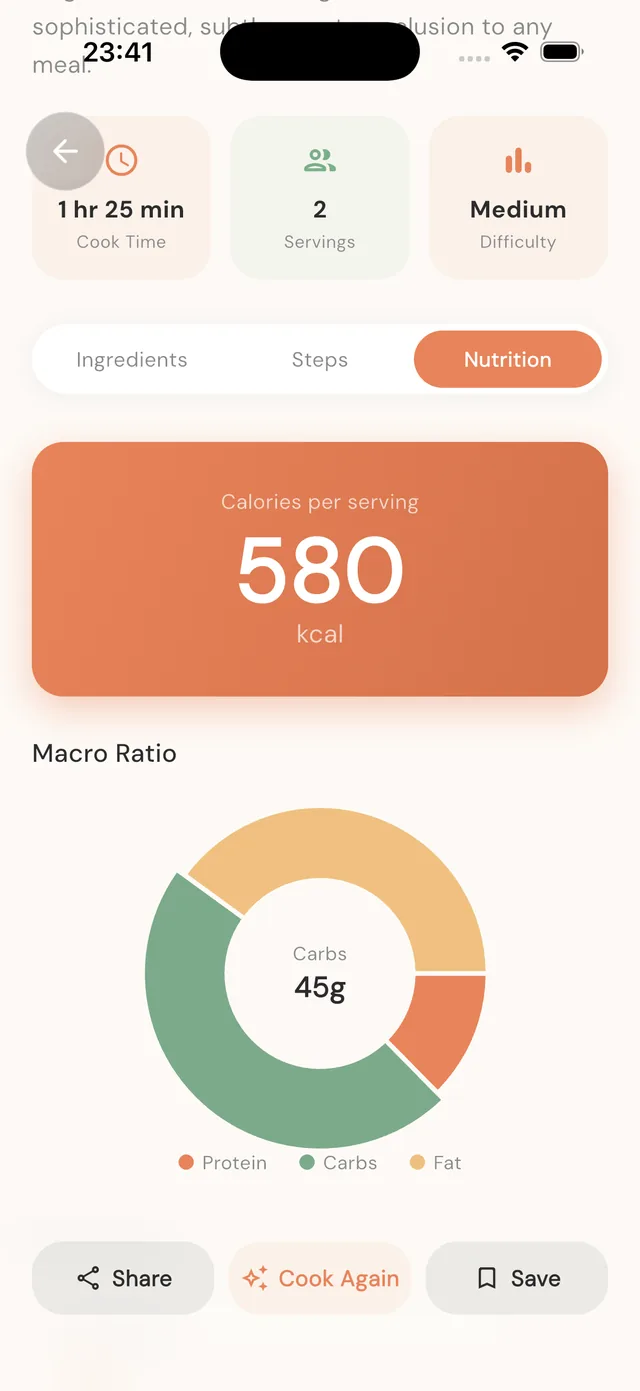Switch to the Ingredients tab

pyautogui.click(x=132, y=360)
